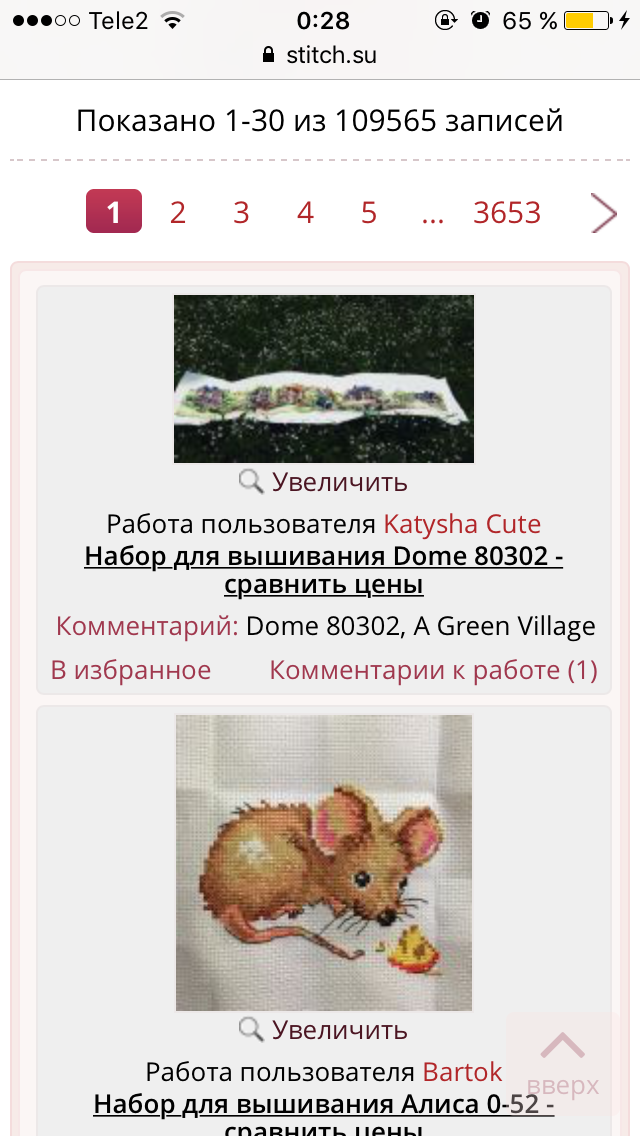Select current page 1 button

(x=114, y=211)
